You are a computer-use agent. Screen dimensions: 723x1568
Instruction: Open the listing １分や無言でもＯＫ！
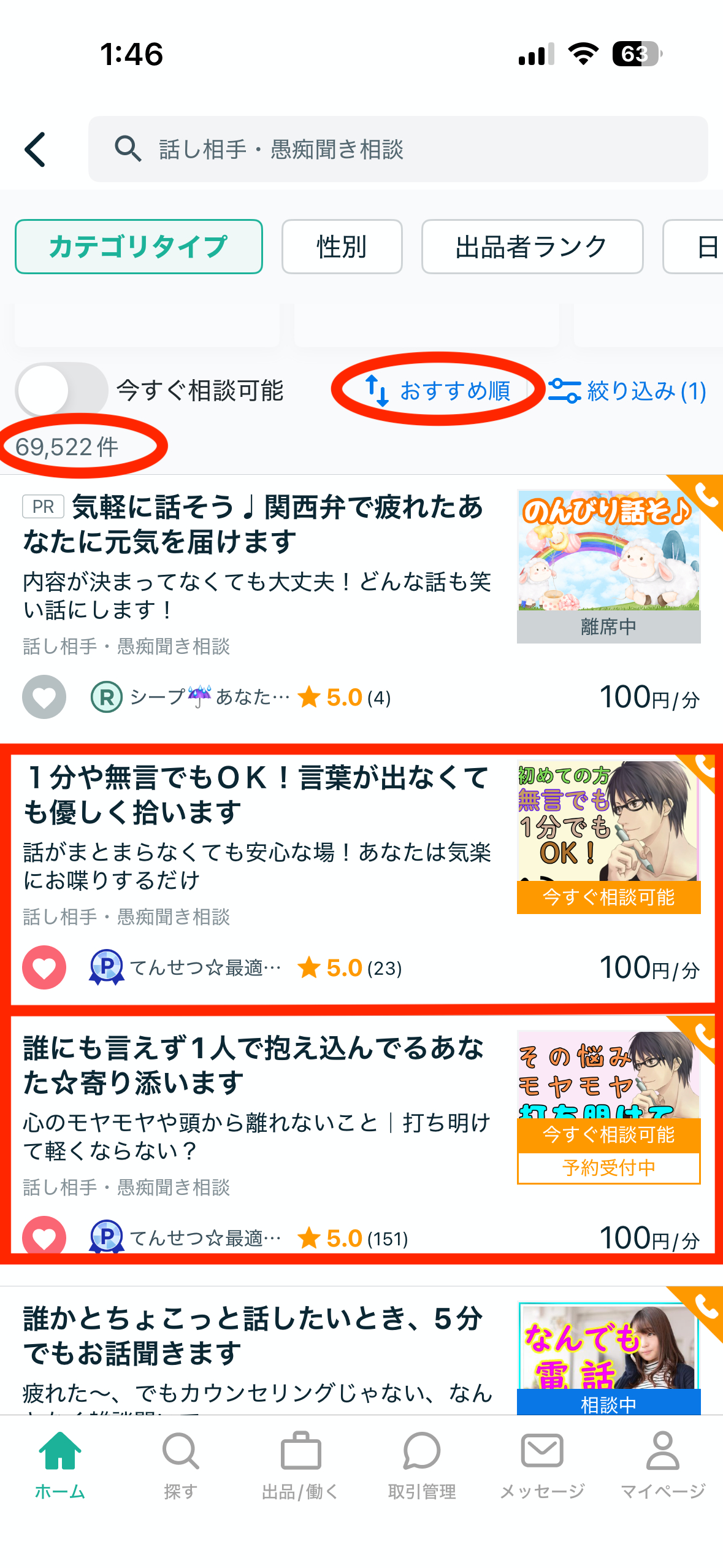click(256, 795)
